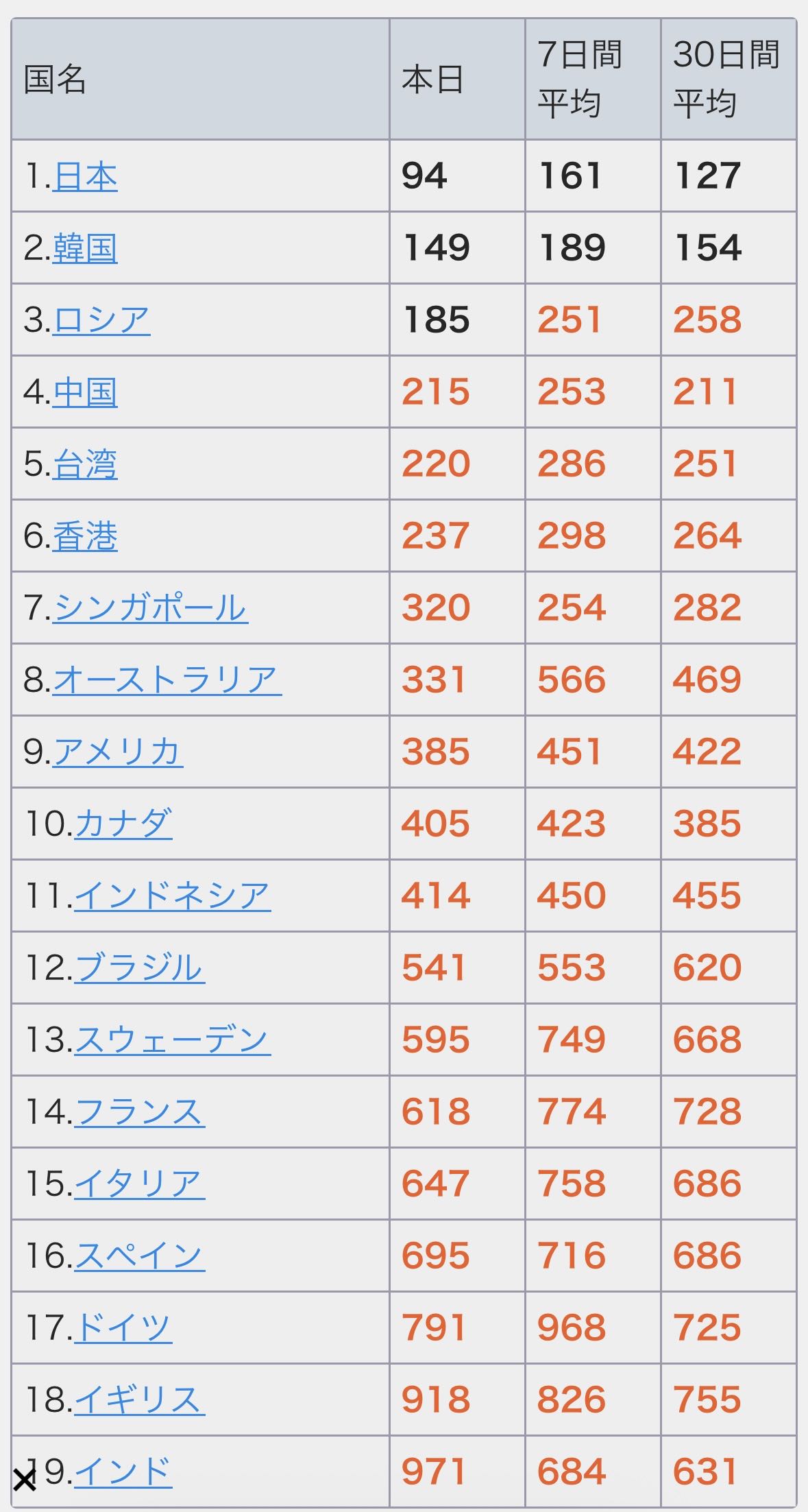Select the フランス link
Image resolution: width=808 pixels, height=1512 pixels.
(x=139, y=1112)
